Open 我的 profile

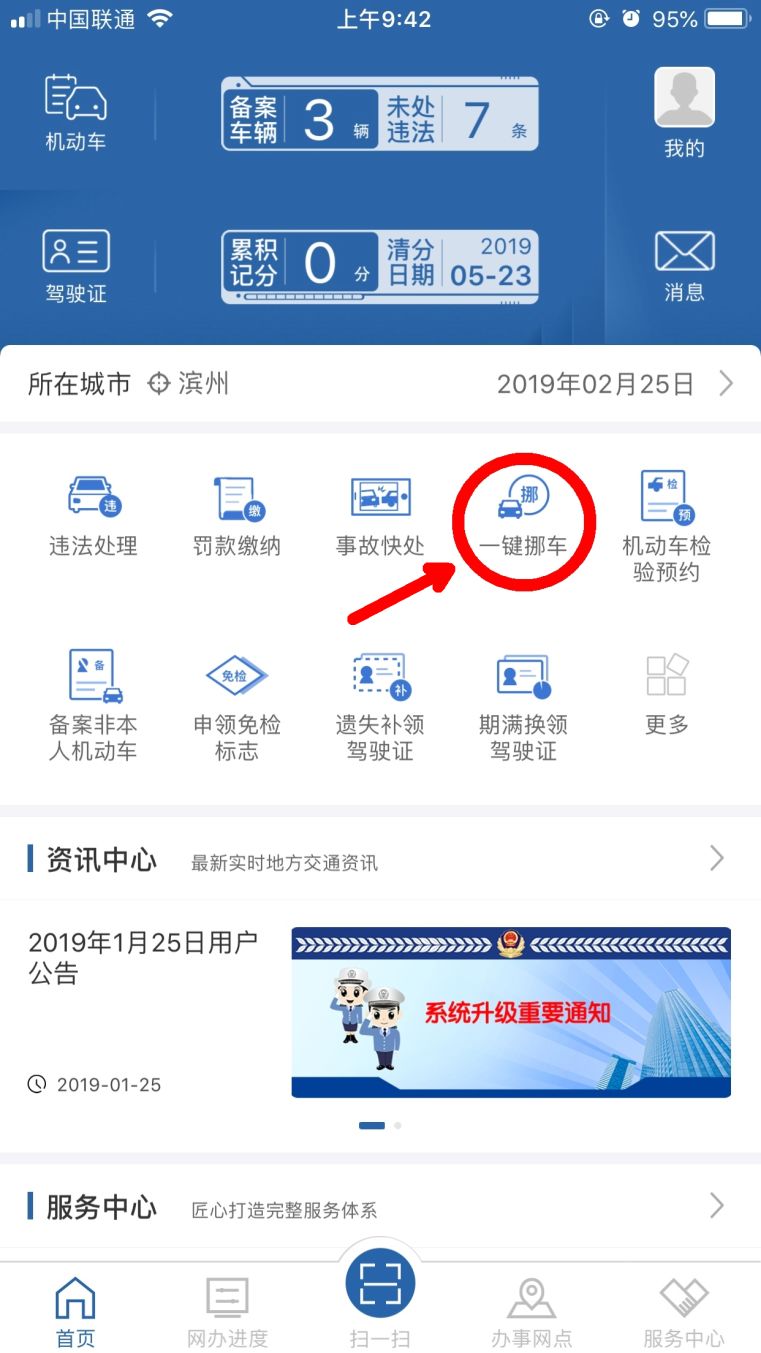point(684,112)
